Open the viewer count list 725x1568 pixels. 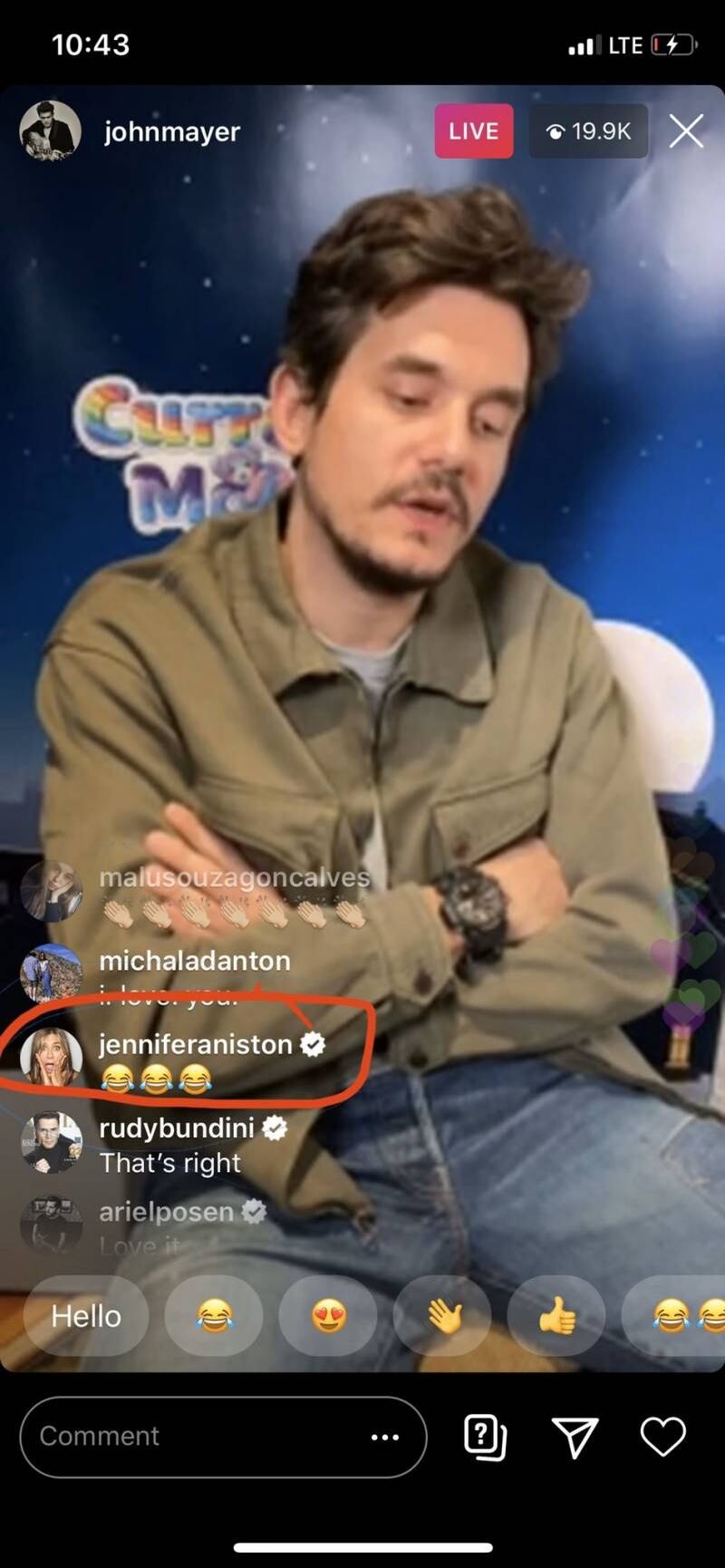click(x=588, y=131)
